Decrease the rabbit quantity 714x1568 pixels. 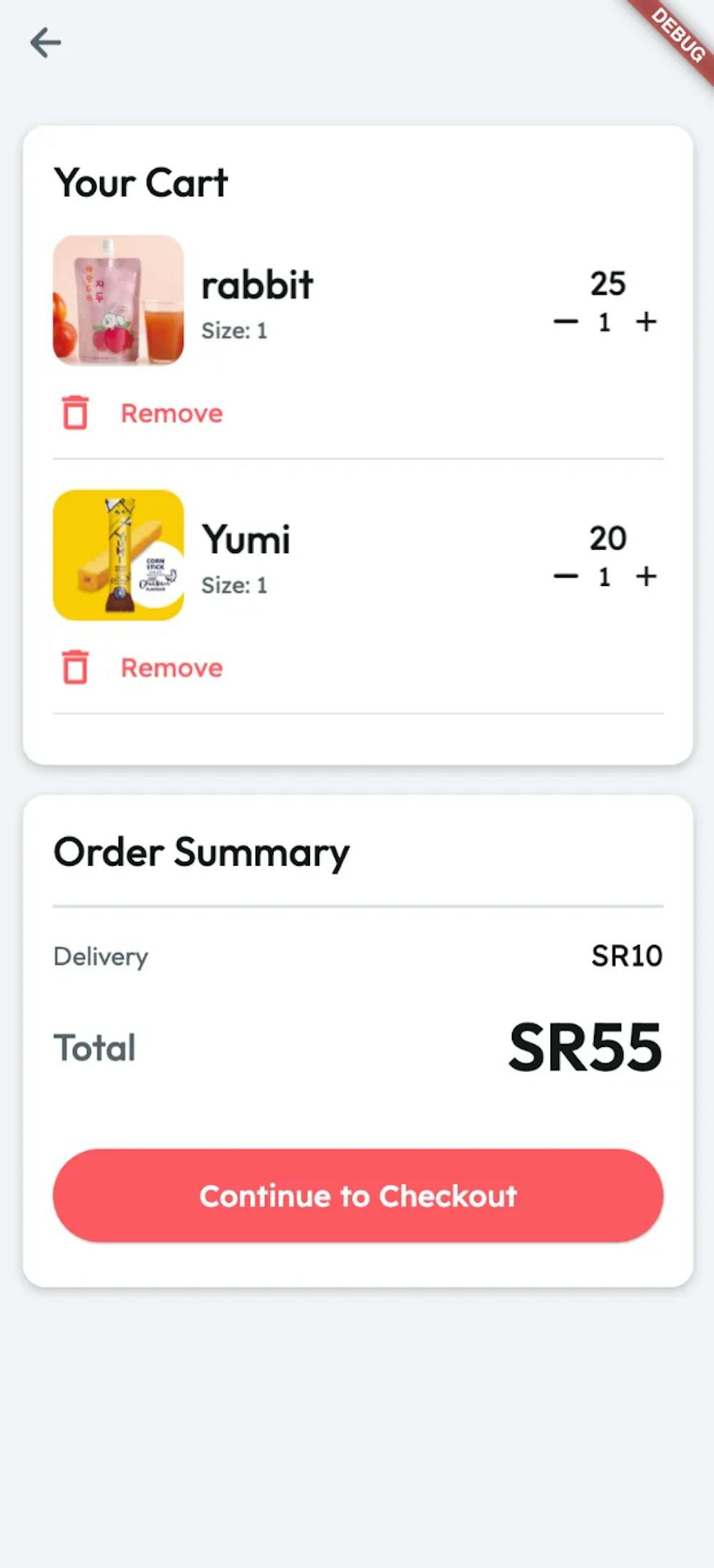pos(565,322)
